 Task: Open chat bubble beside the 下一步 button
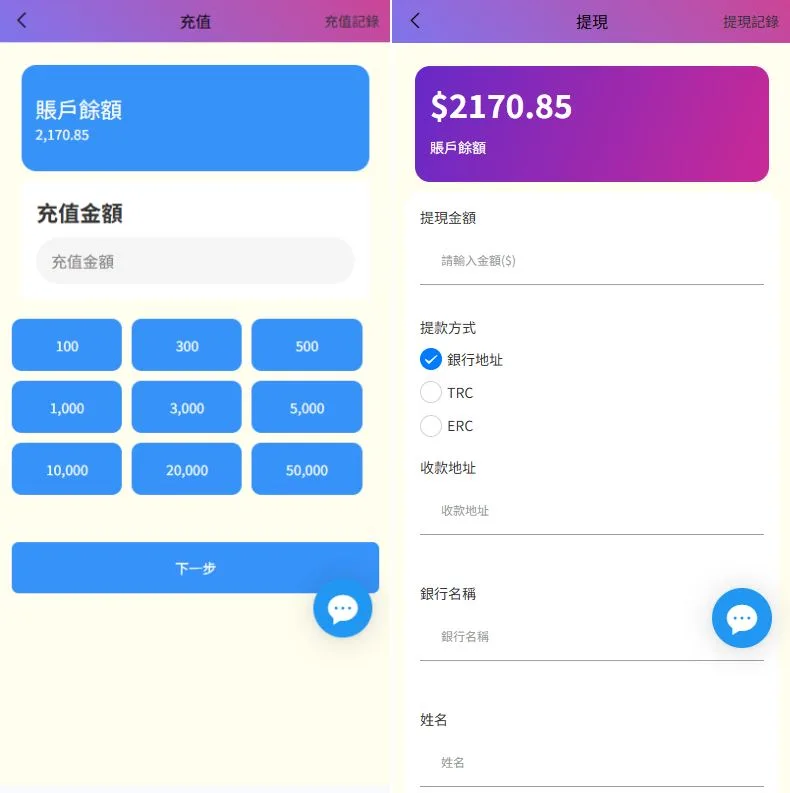click(342, 608)
